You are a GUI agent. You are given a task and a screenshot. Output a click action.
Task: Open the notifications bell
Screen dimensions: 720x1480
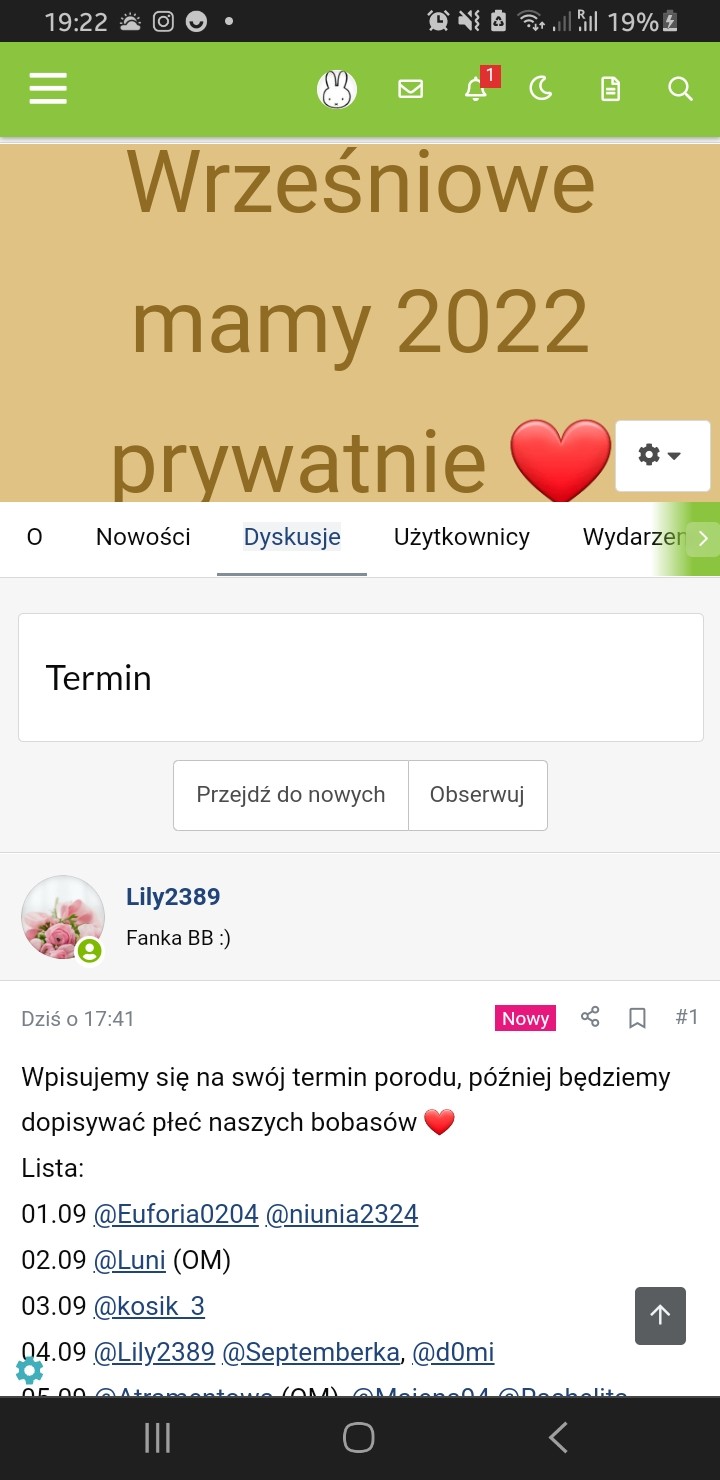(x=476, y=90)
